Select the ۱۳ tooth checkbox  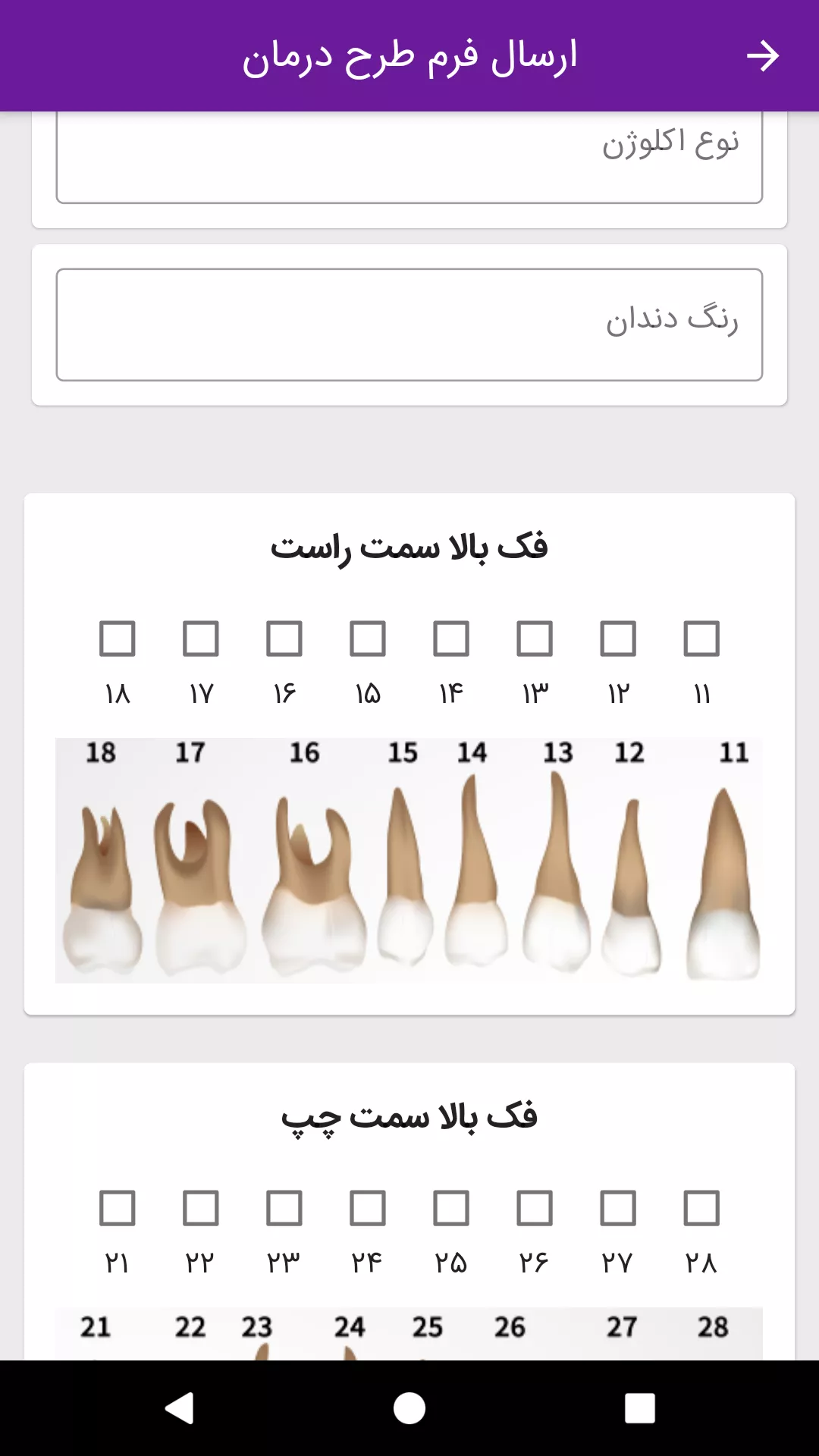point(535,639)
